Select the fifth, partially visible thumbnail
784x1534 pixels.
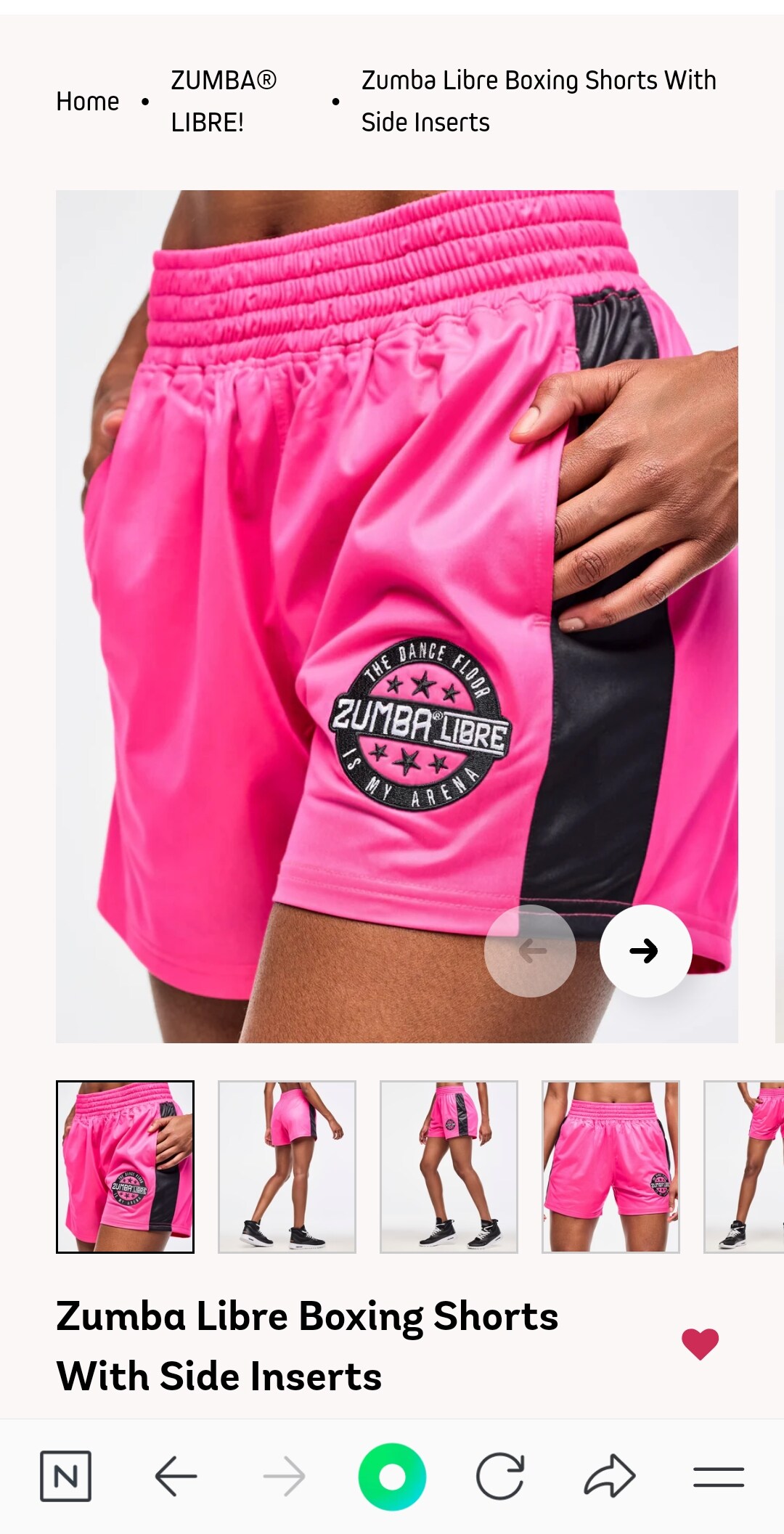(744, 1167)
